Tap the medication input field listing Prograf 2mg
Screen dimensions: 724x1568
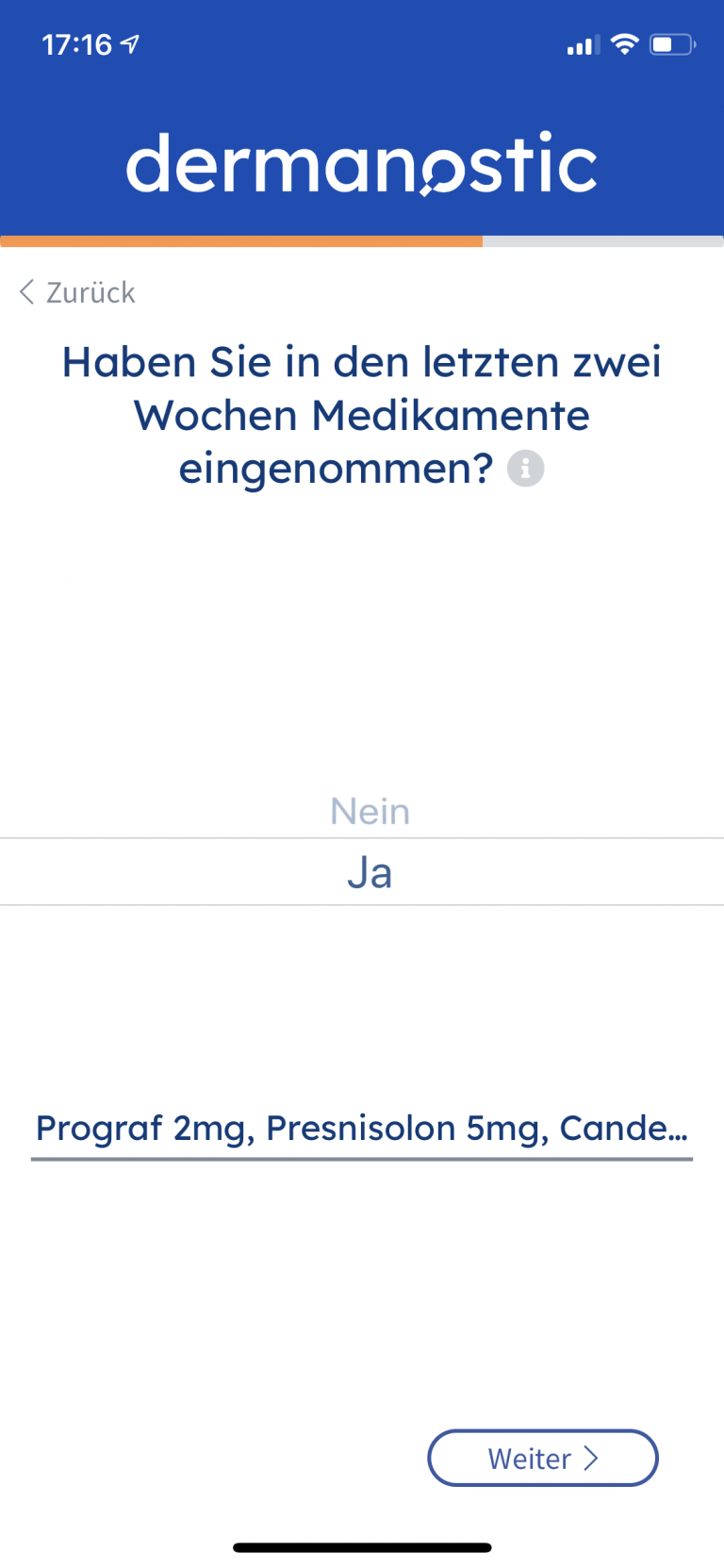pos(362,1128)
